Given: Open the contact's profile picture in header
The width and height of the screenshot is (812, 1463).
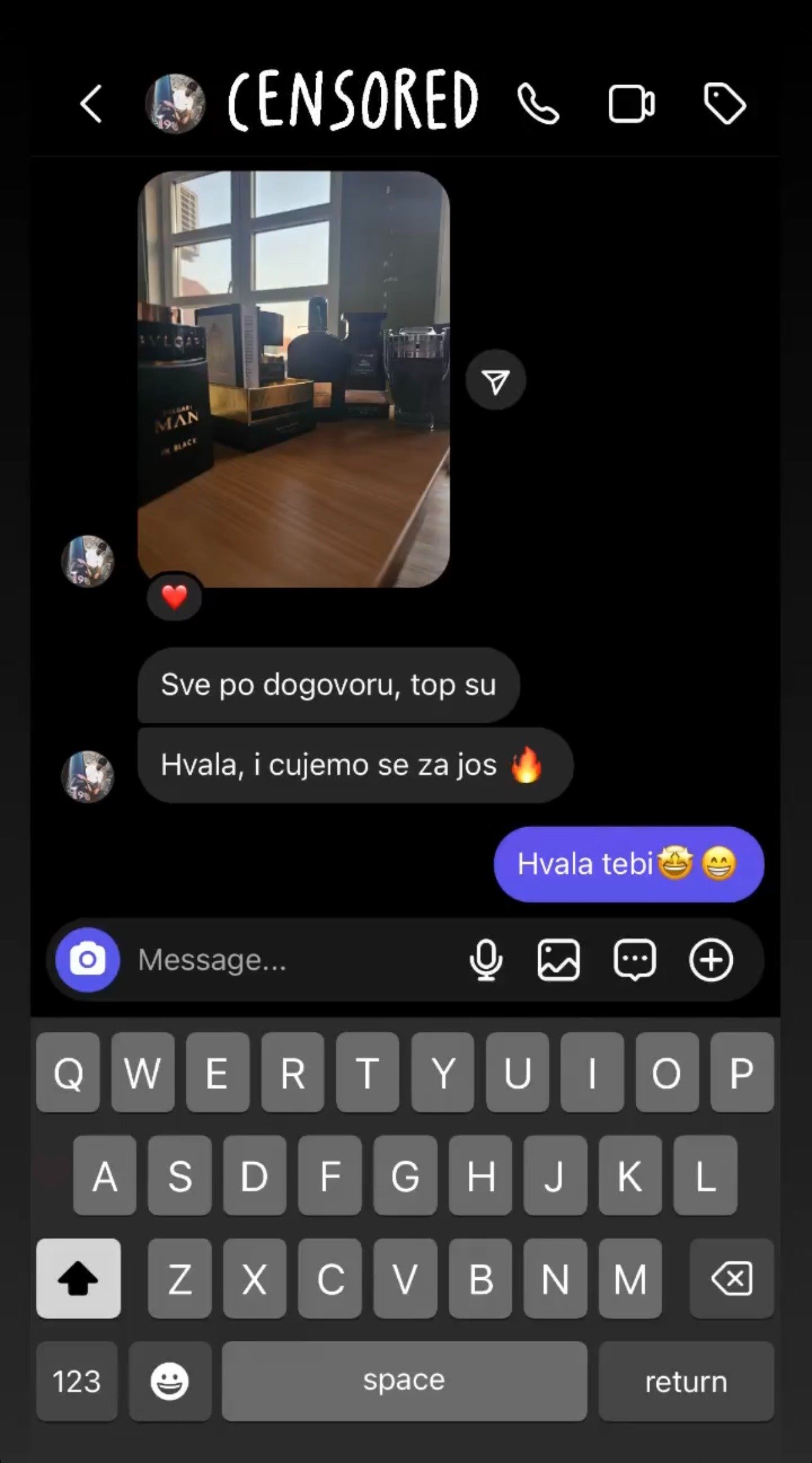Looking at the screenshot, I should [175, 104].
